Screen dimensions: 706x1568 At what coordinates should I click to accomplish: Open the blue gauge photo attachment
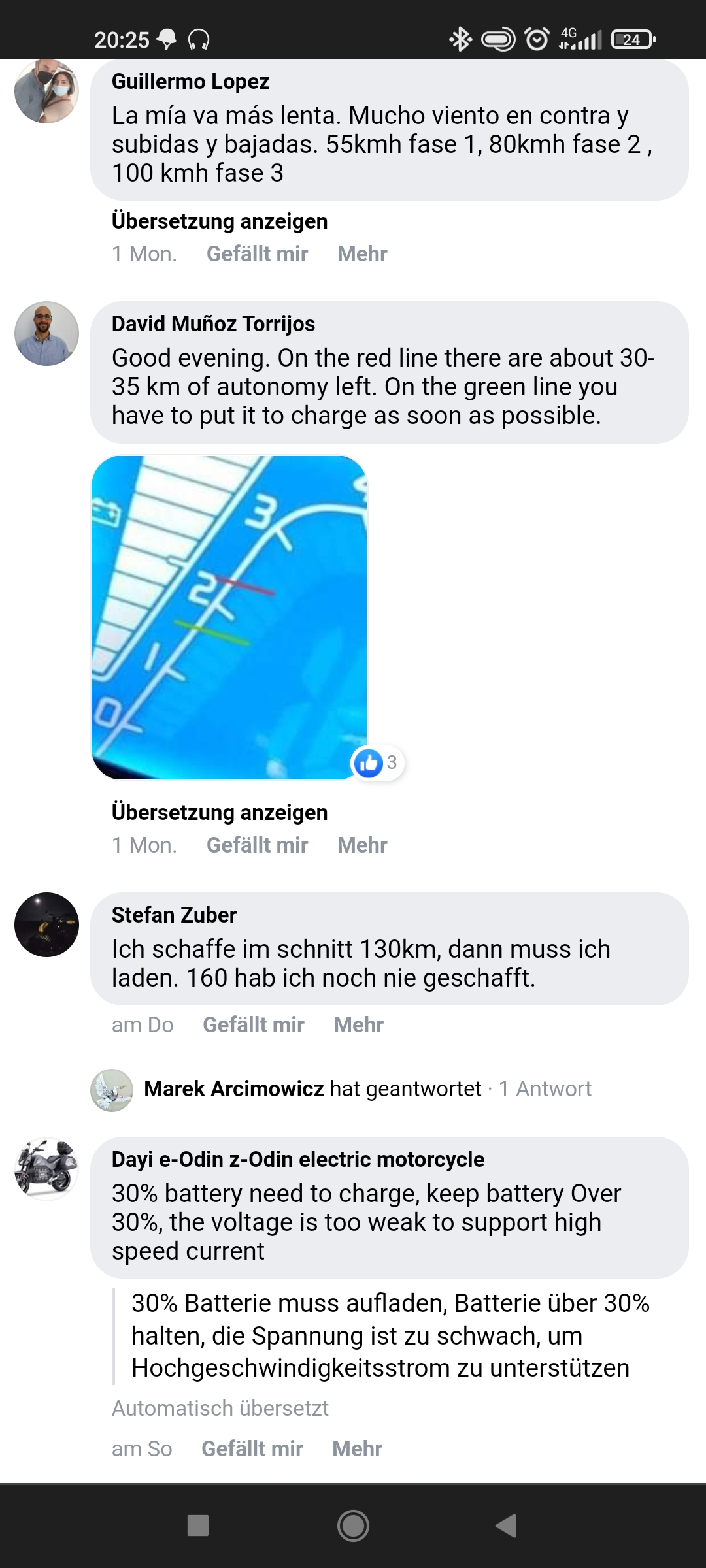pyautogui.click(x=229, y=617)
